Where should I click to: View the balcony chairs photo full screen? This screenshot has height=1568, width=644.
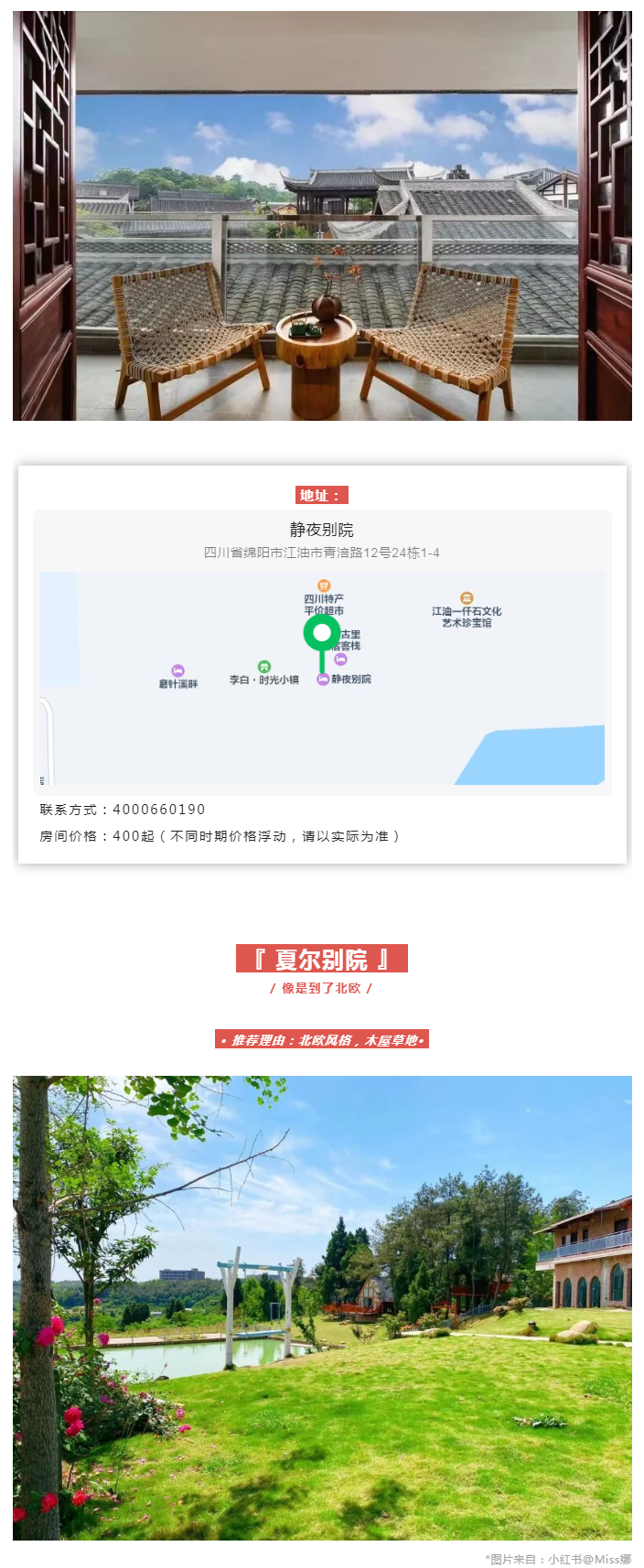pos(322,216)
